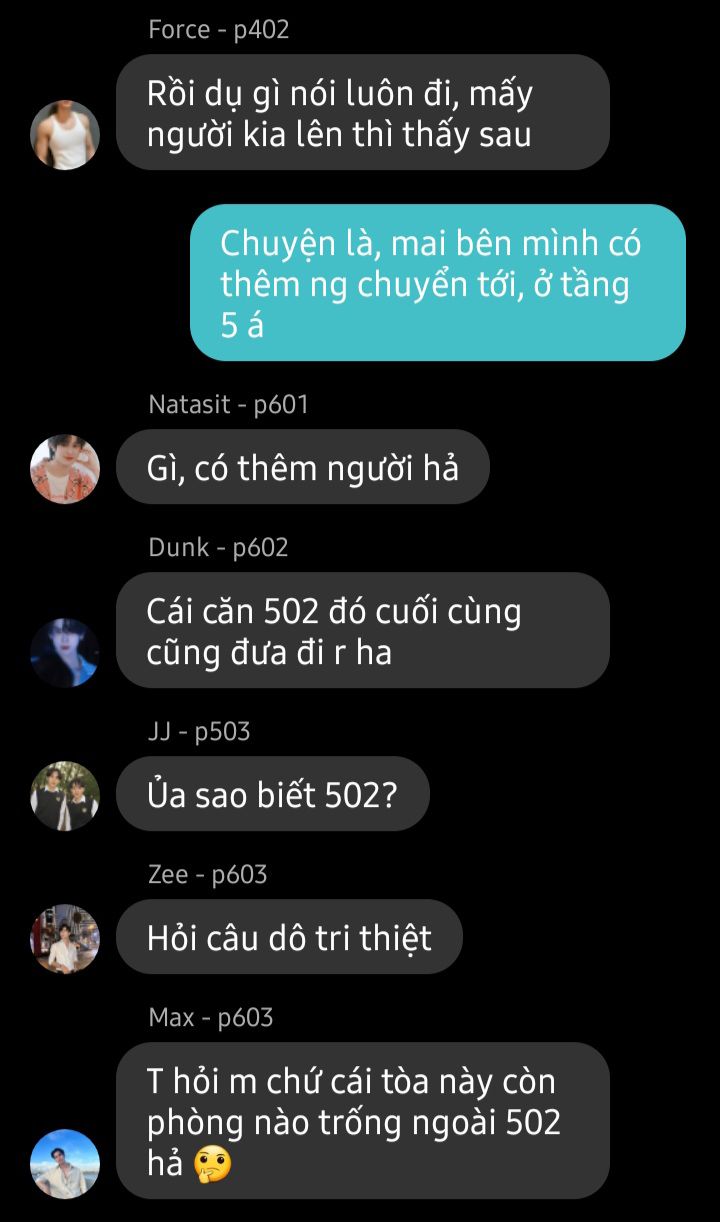Tap Dunk's avatar
Image resolution: width=720 pixels, height=1222 pixels.
65,653
